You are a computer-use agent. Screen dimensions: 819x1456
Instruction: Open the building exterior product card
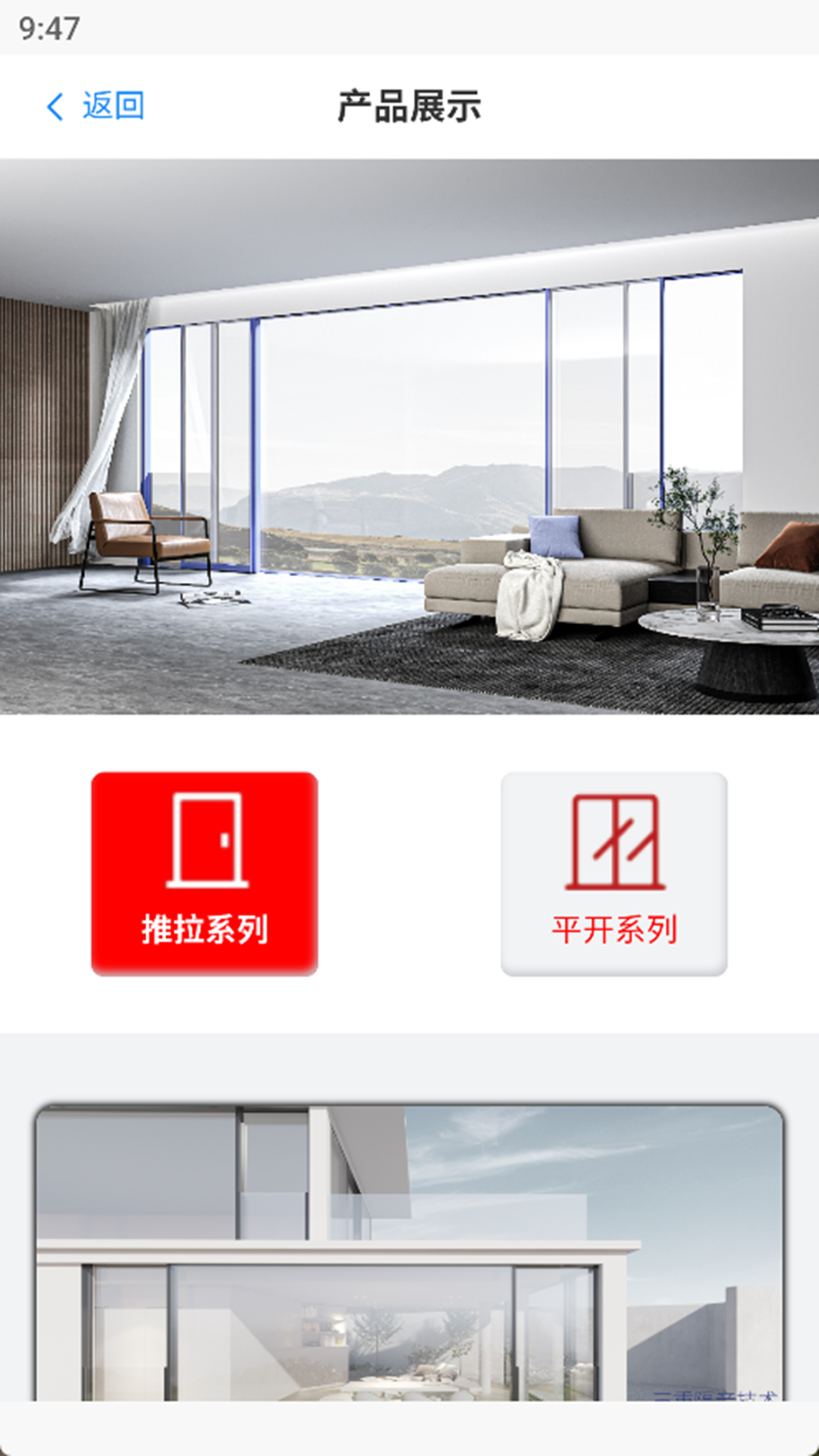coord(409,1251)
